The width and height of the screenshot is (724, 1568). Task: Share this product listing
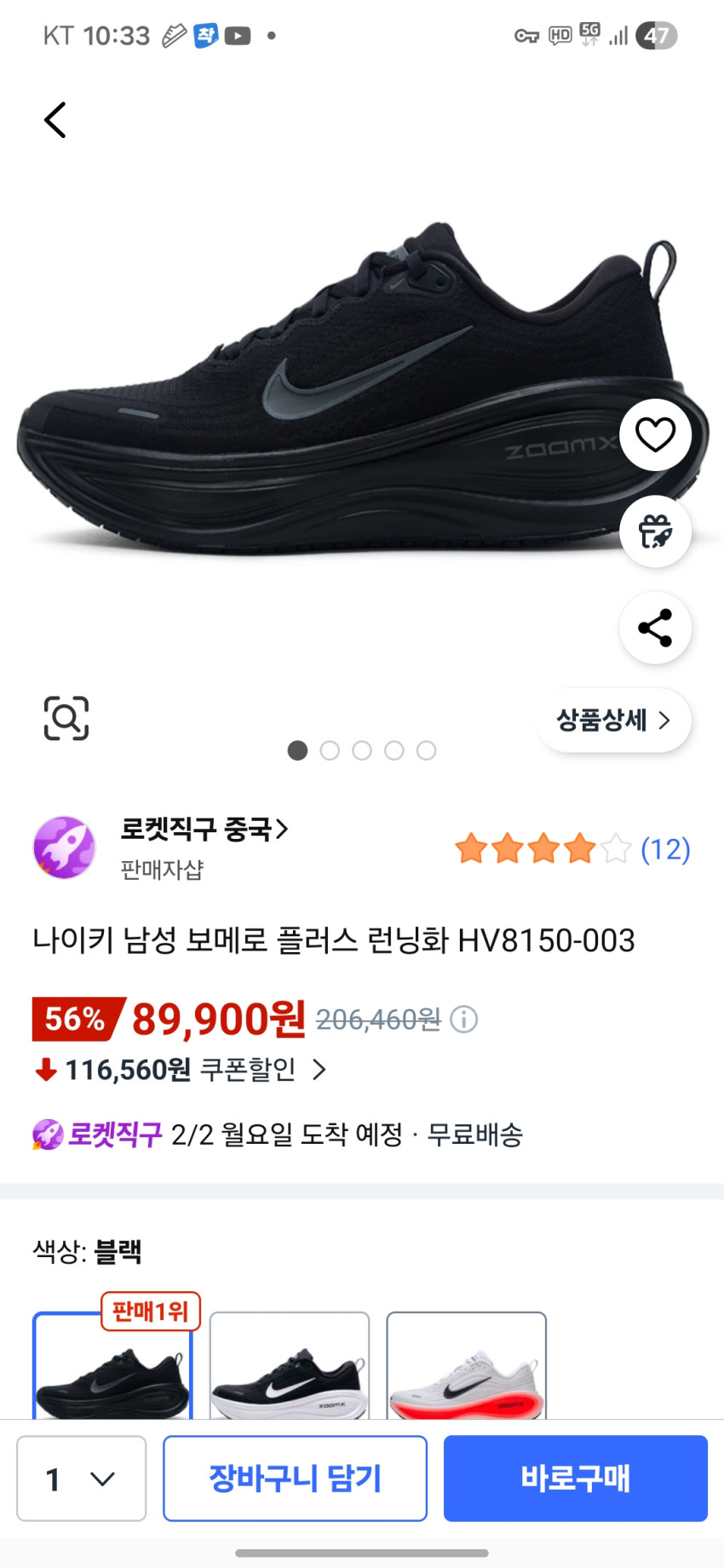click(x=655, y=628)
